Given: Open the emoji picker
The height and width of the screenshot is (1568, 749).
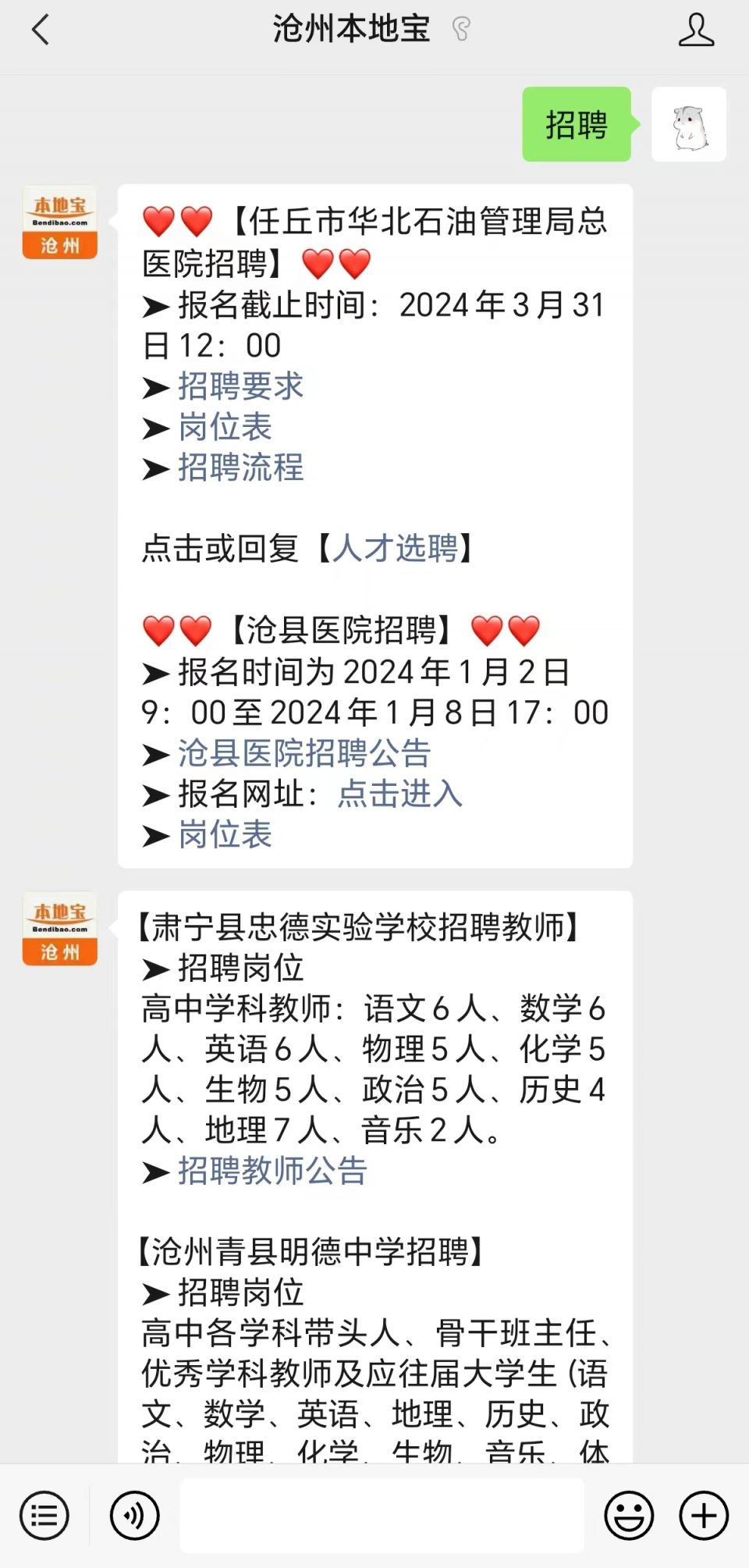Looking at the screenshot, I should (629, 1516).
